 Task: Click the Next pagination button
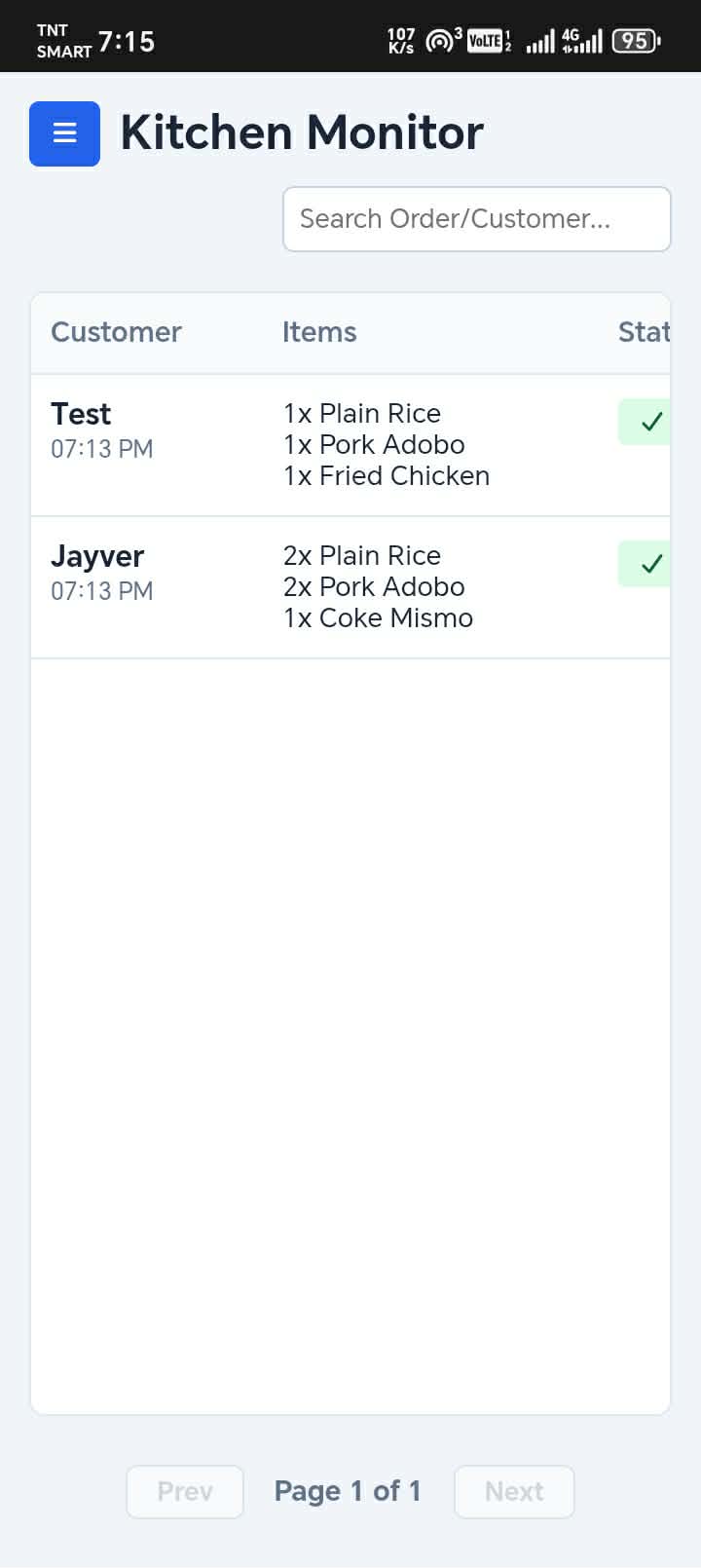[x=514, y=1491]
